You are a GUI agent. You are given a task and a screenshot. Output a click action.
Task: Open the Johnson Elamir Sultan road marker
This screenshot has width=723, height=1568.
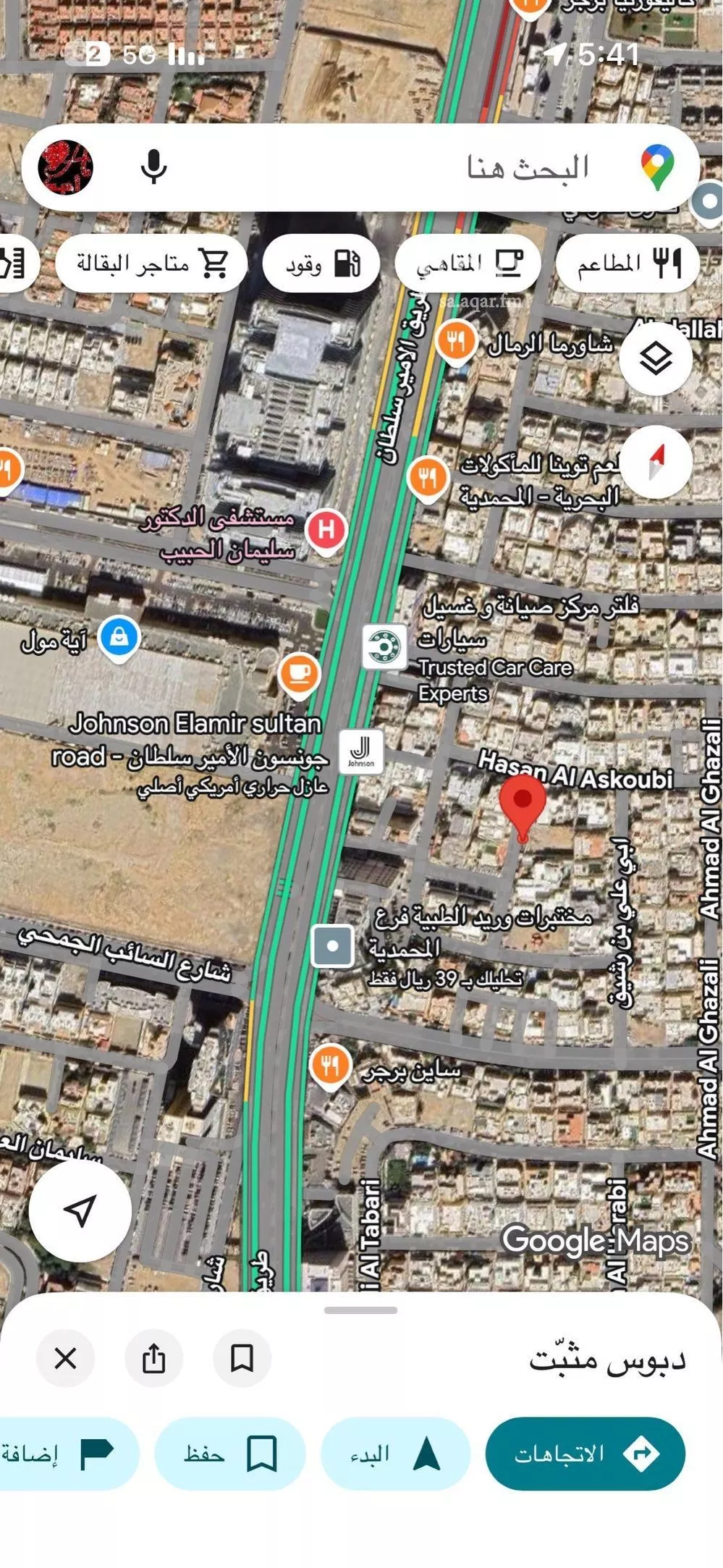361,751
